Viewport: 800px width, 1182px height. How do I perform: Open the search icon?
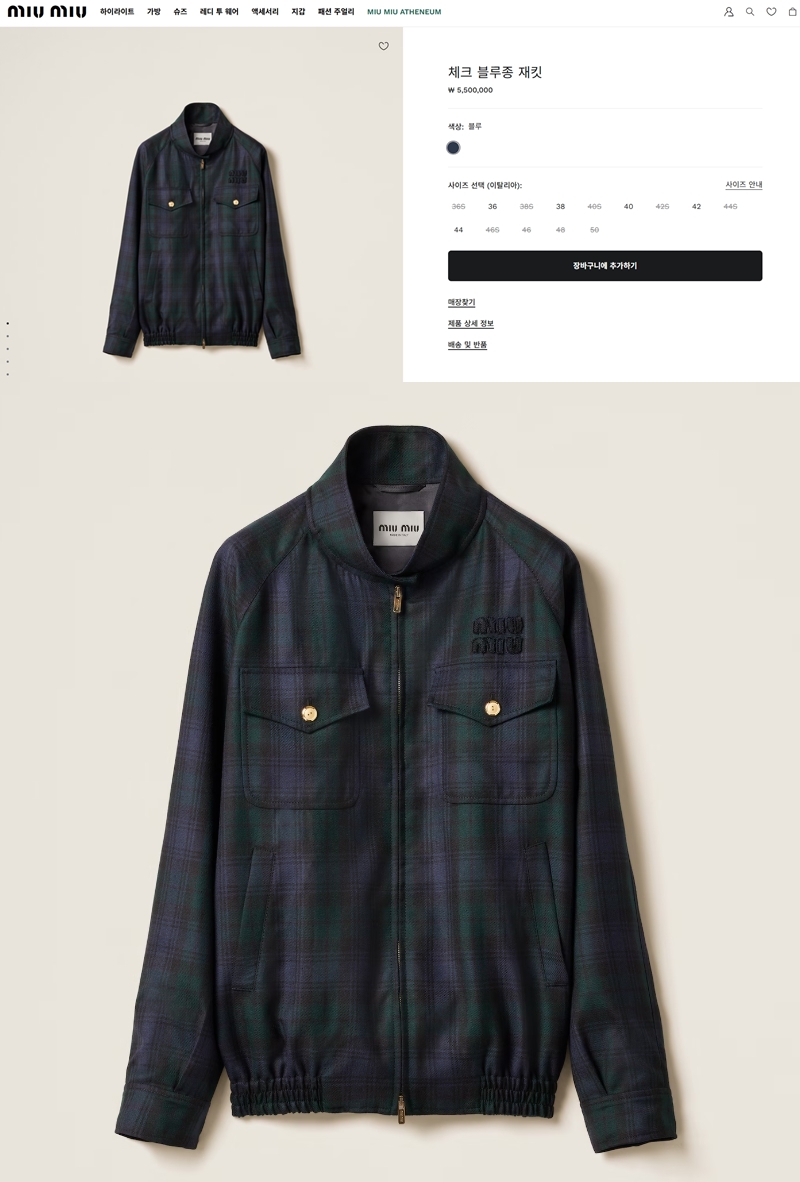pos(750,12)
